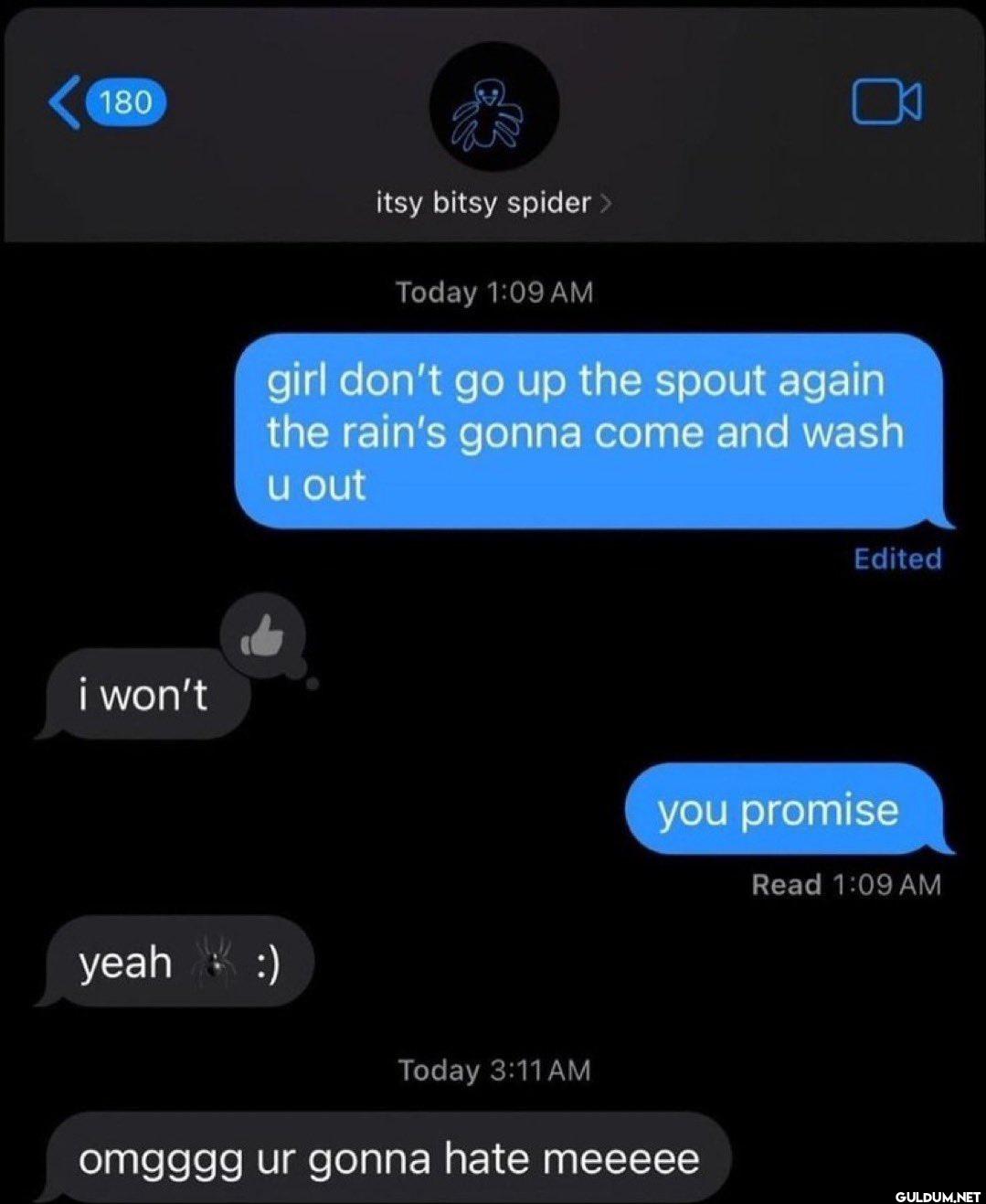Image resolution: width=986 pixels, height=1204 pixels.
Task: Show edit history via the Edited label
Action: (896, 559)
